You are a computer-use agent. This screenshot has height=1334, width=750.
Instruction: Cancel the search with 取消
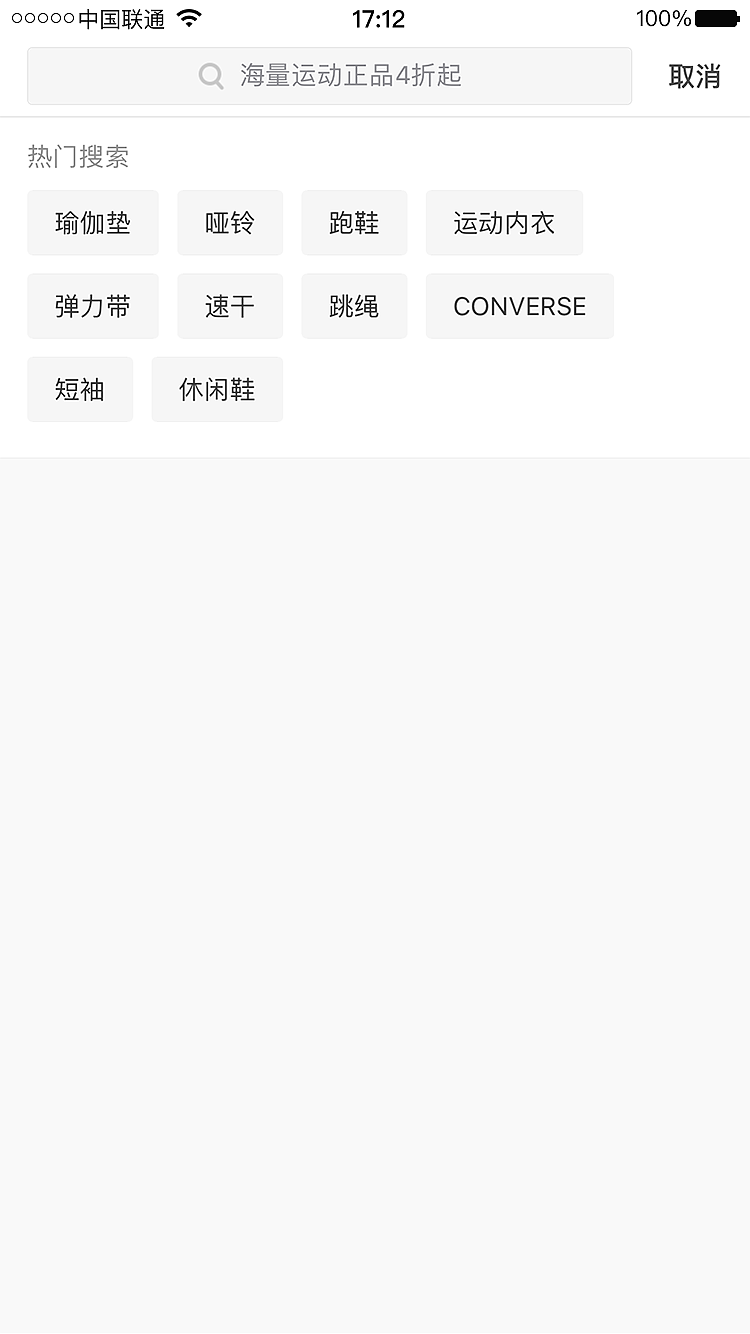pyautogui.click(x=694, y=76)
